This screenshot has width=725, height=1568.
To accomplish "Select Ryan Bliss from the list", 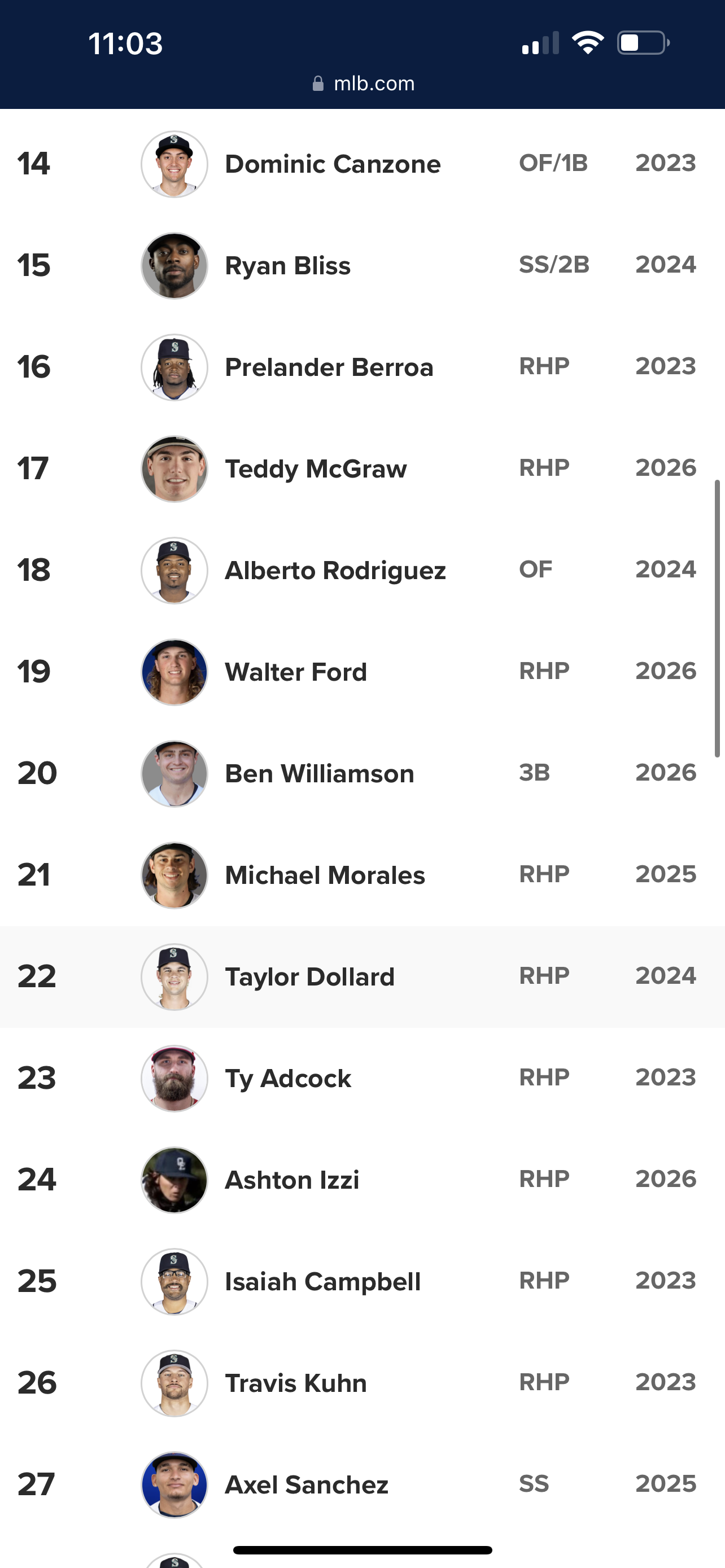I will (x=287, y=265).
